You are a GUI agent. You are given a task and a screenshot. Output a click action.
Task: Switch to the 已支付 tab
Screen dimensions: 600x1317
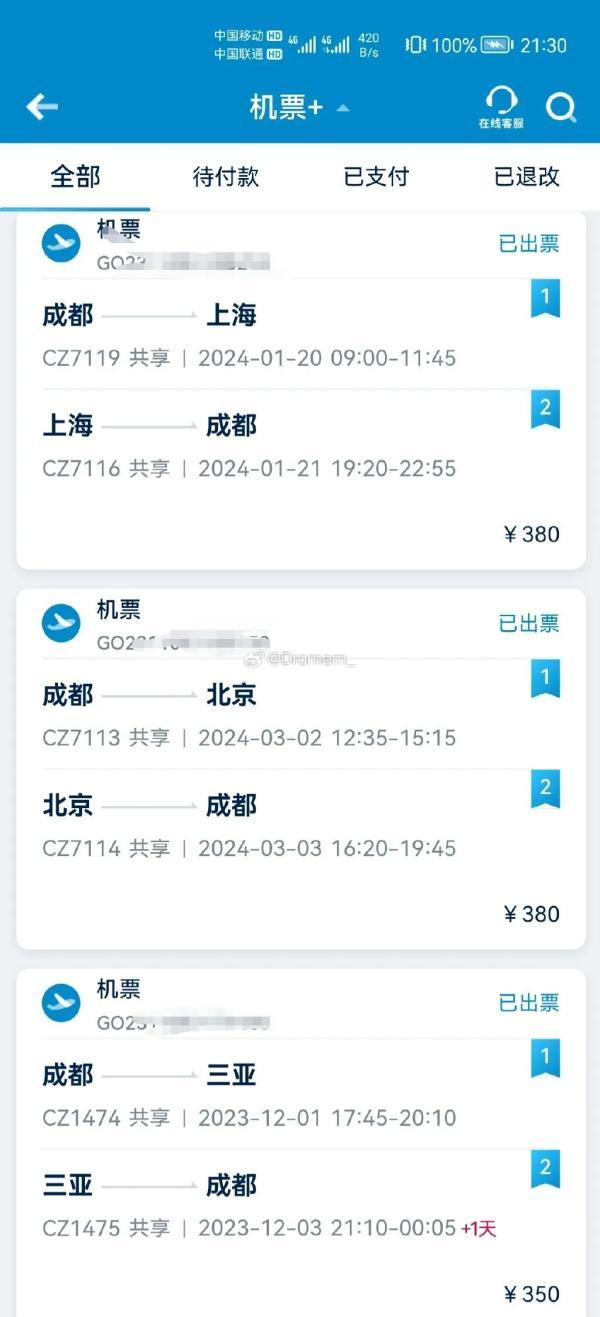(376, 177)
